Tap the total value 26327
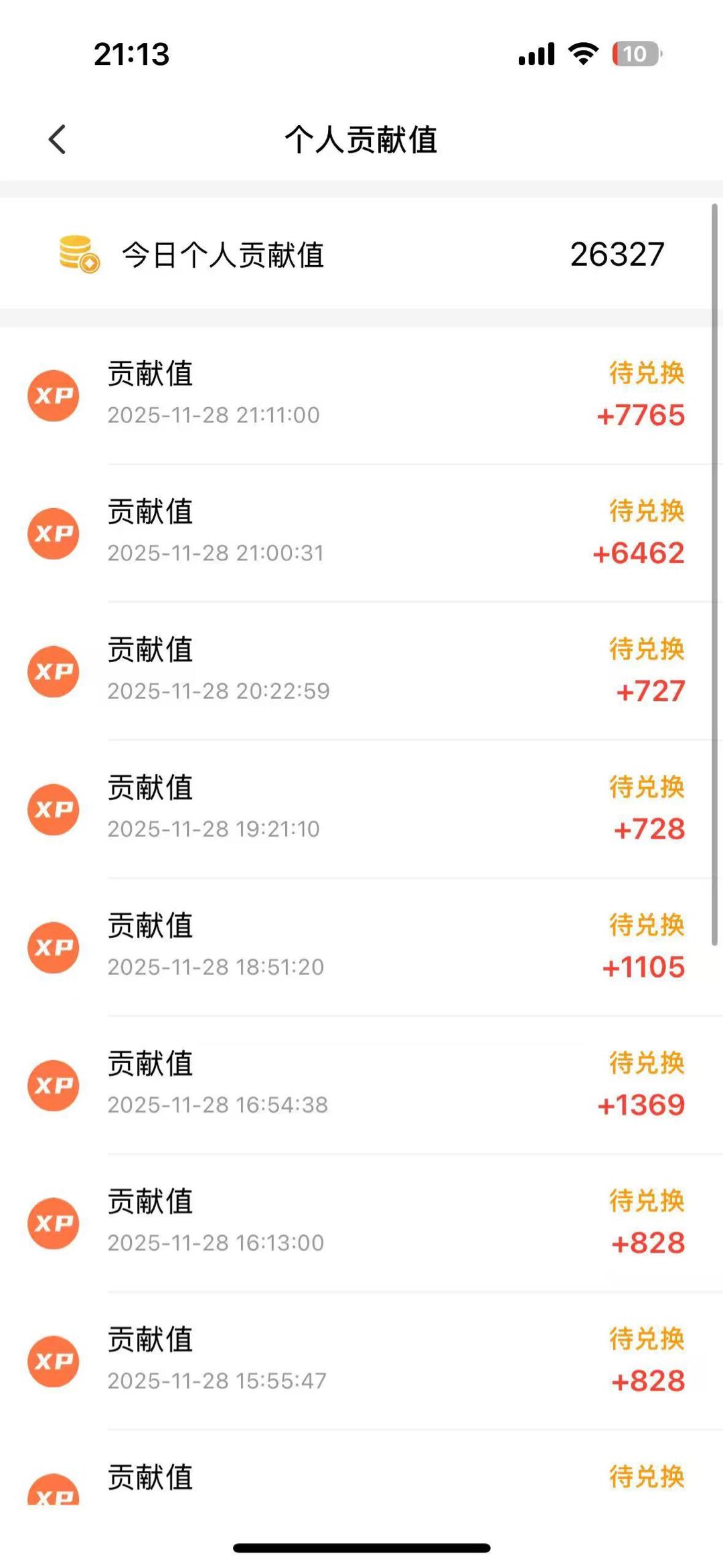This screenshot has height=1568, width=723. [x=617, y=254]
